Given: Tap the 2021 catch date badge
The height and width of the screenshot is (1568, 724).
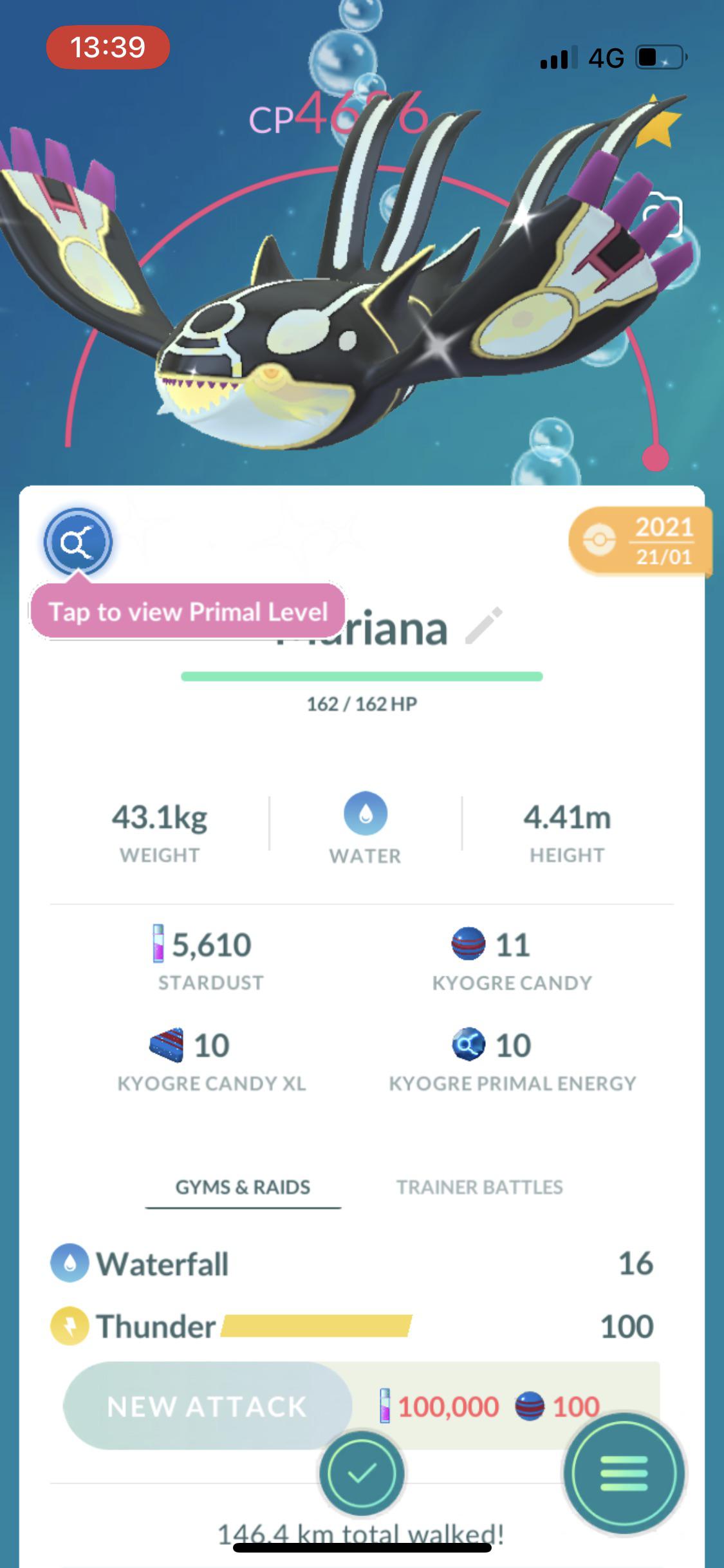Looking at the screenshot, I should [640, 542].
